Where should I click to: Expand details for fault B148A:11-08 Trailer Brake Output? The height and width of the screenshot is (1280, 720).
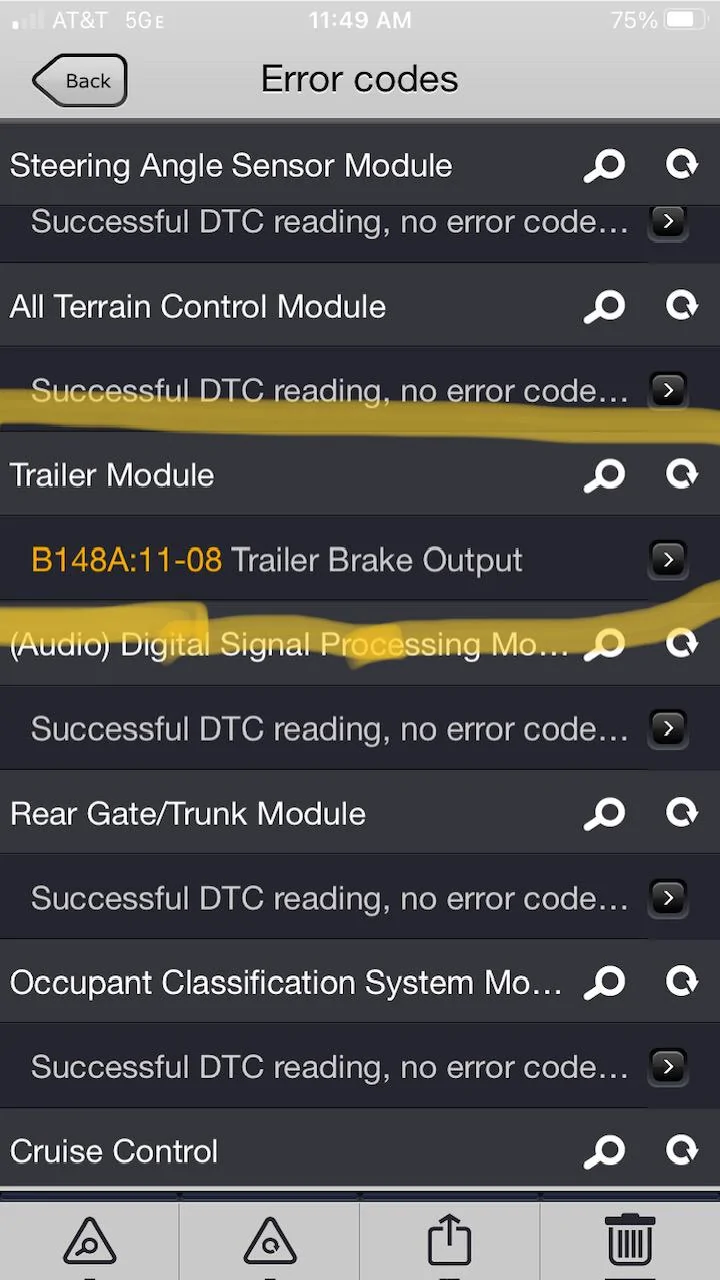pyautogui.click(x=668, y=560)
